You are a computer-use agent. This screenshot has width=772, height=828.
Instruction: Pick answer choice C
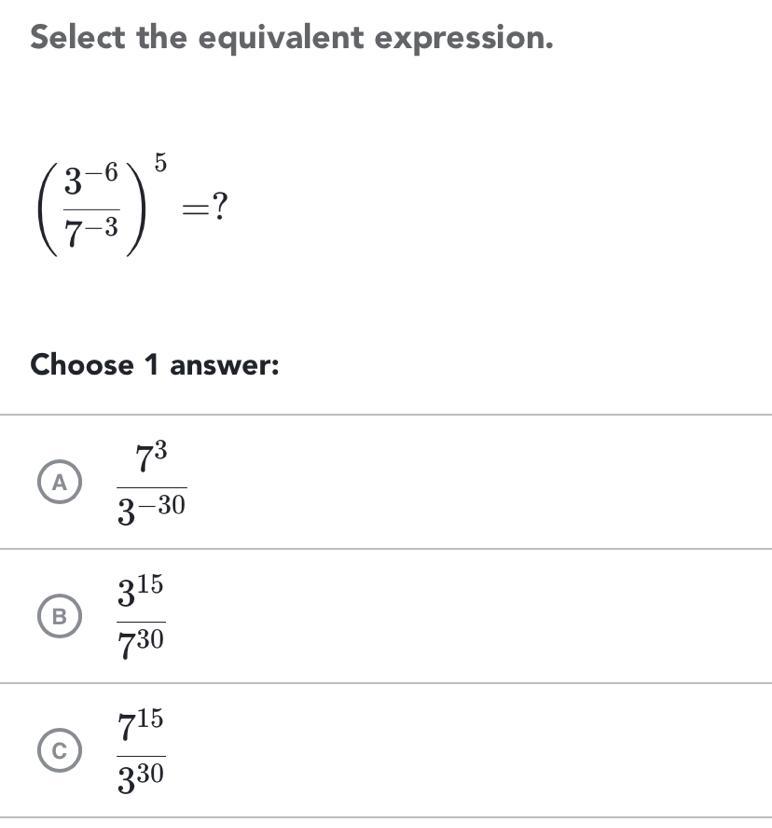coord(62,750)
